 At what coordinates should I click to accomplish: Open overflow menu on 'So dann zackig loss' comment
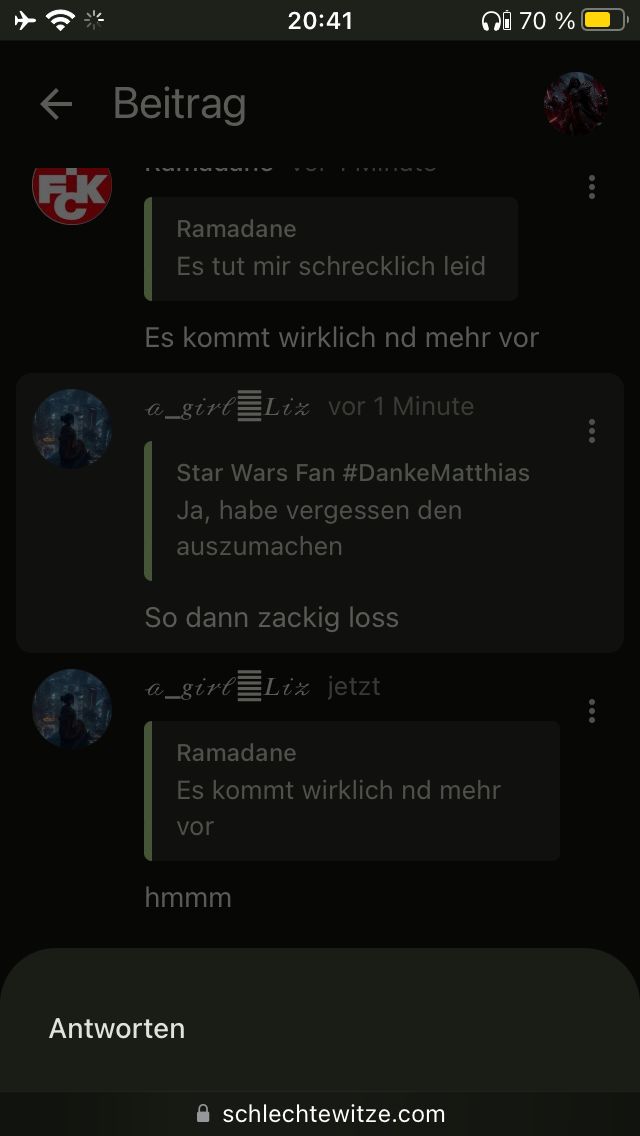(x=592, y=431)
